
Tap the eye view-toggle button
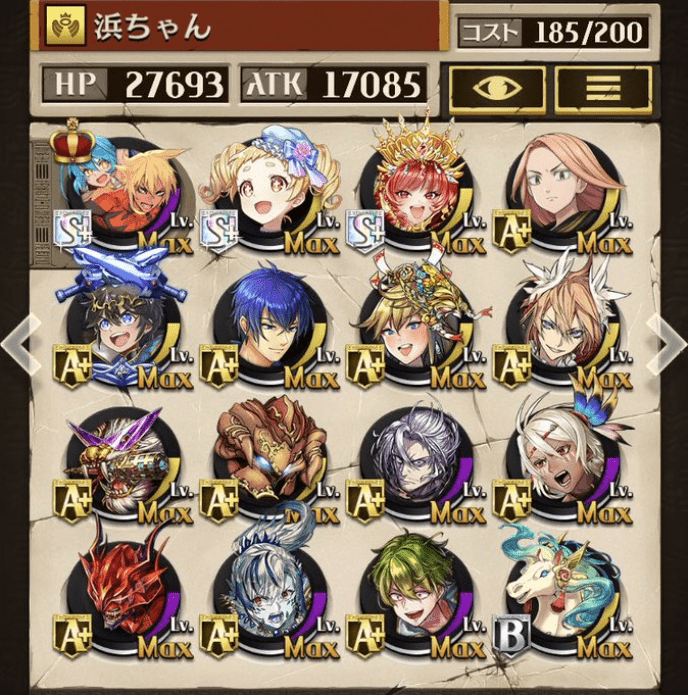496,88
